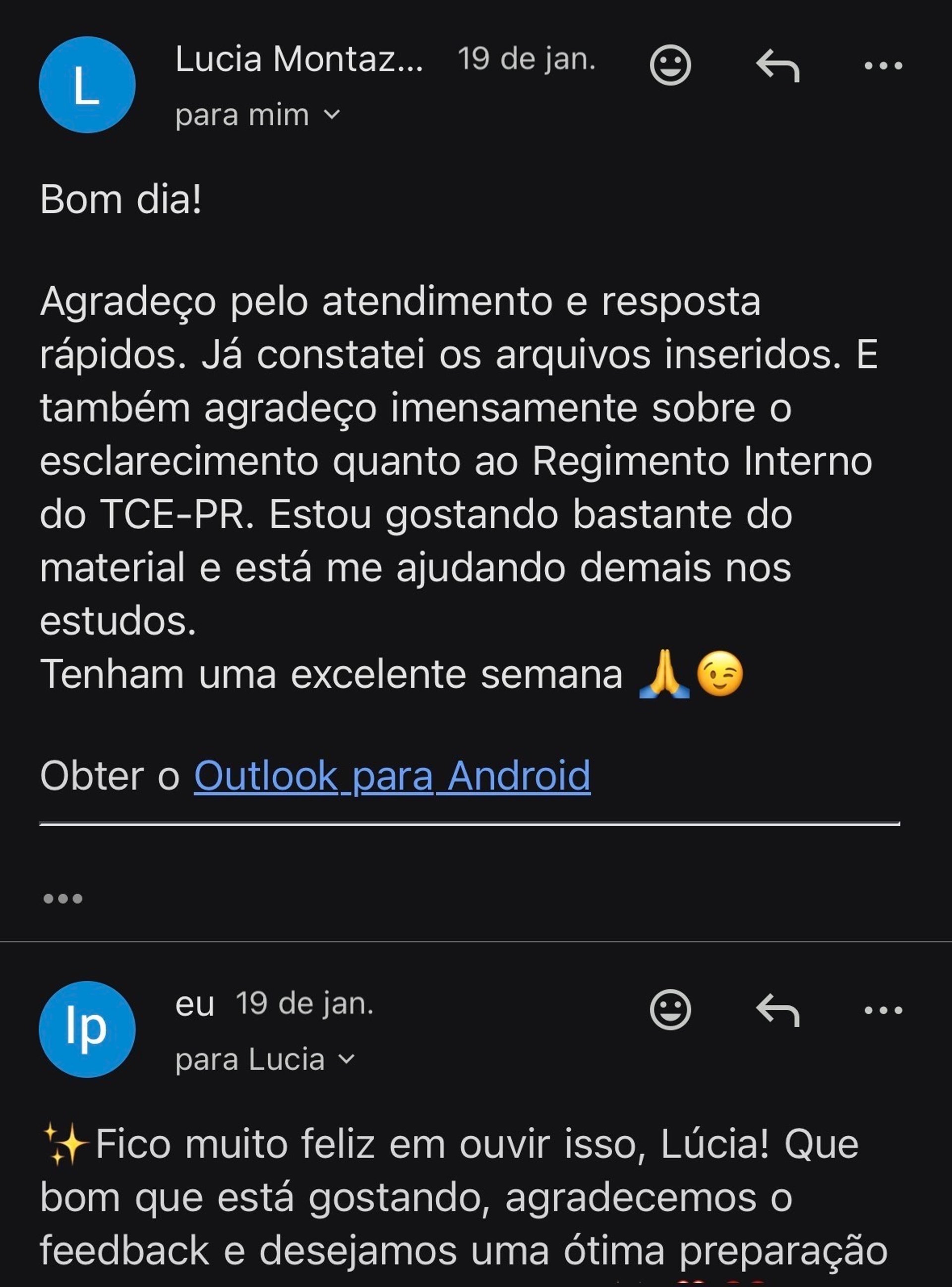Add emoji reaction to Lucia's message
The height and width of the screenshot is (1287, 952).
pos(670,65)
